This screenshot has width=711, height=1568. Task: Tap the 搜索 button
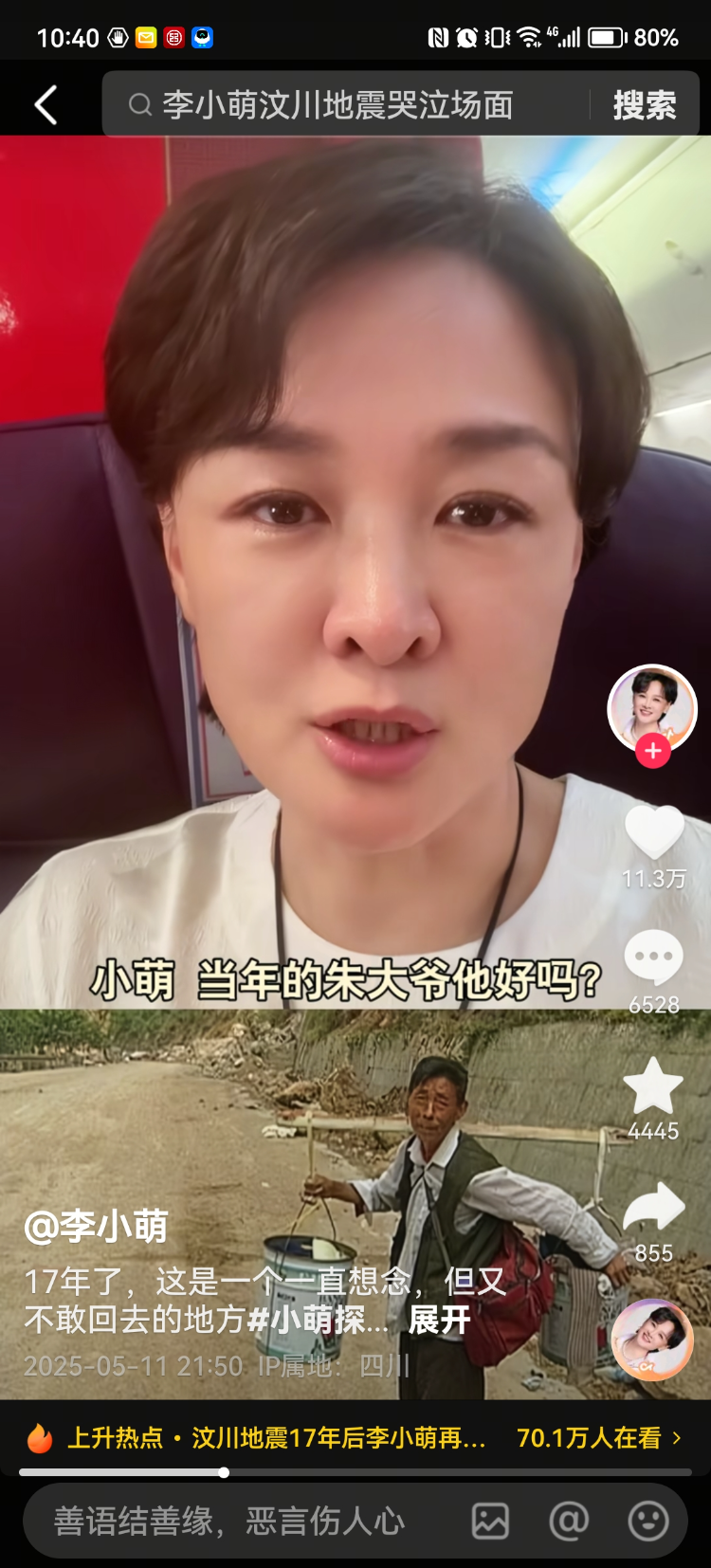tap(645, 104)
